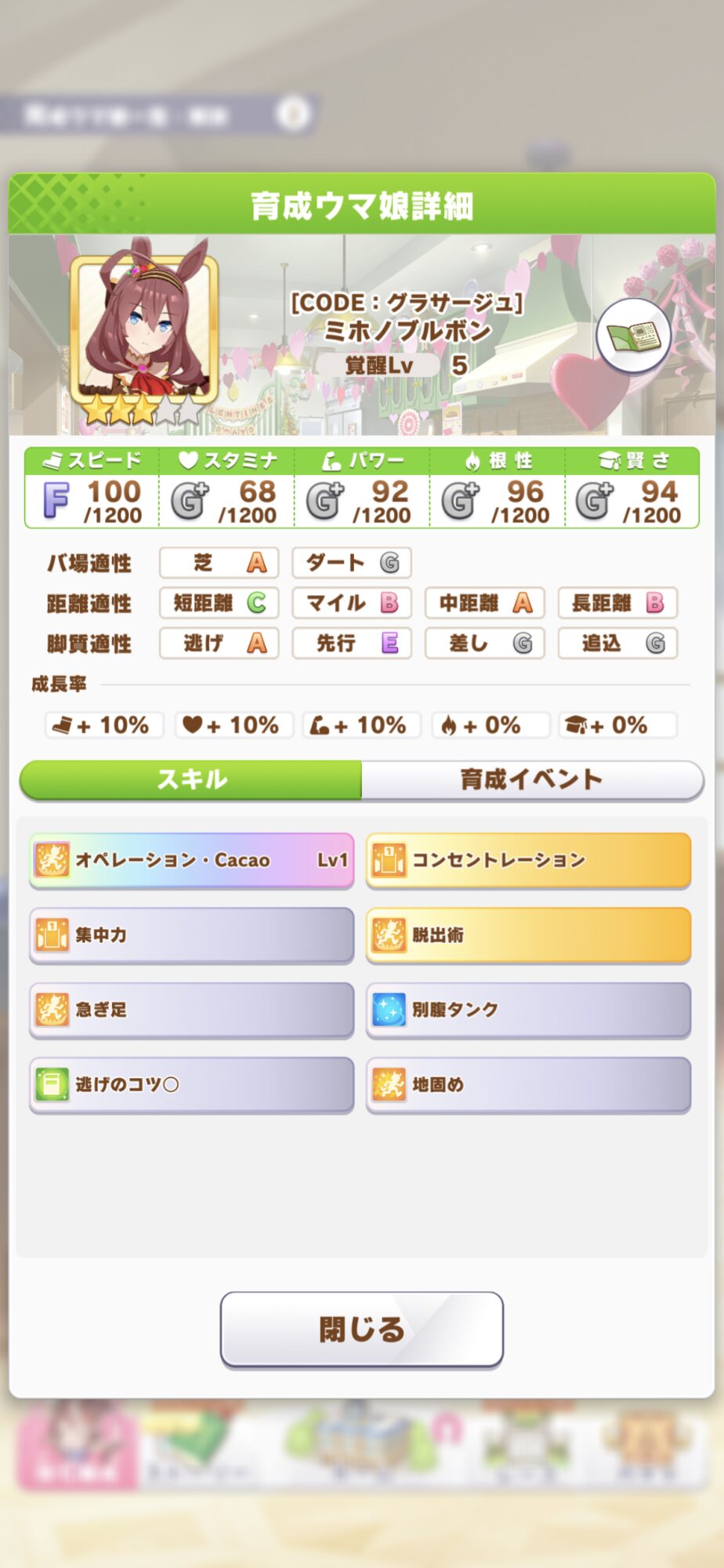Close the dialog with 閉じる
This screenshot has width=724, height=1568.
[x=361, y=1329]
